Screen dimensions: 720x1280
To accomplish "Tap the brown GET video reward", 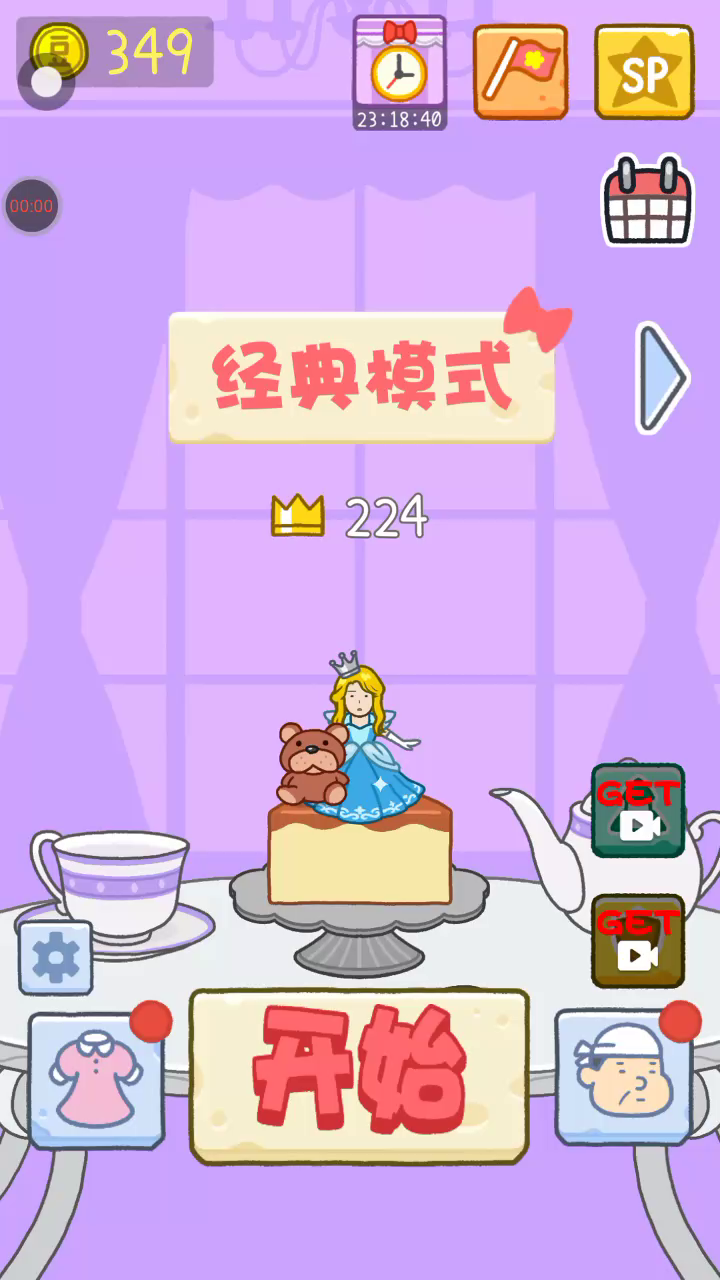I will pos(638,940).
